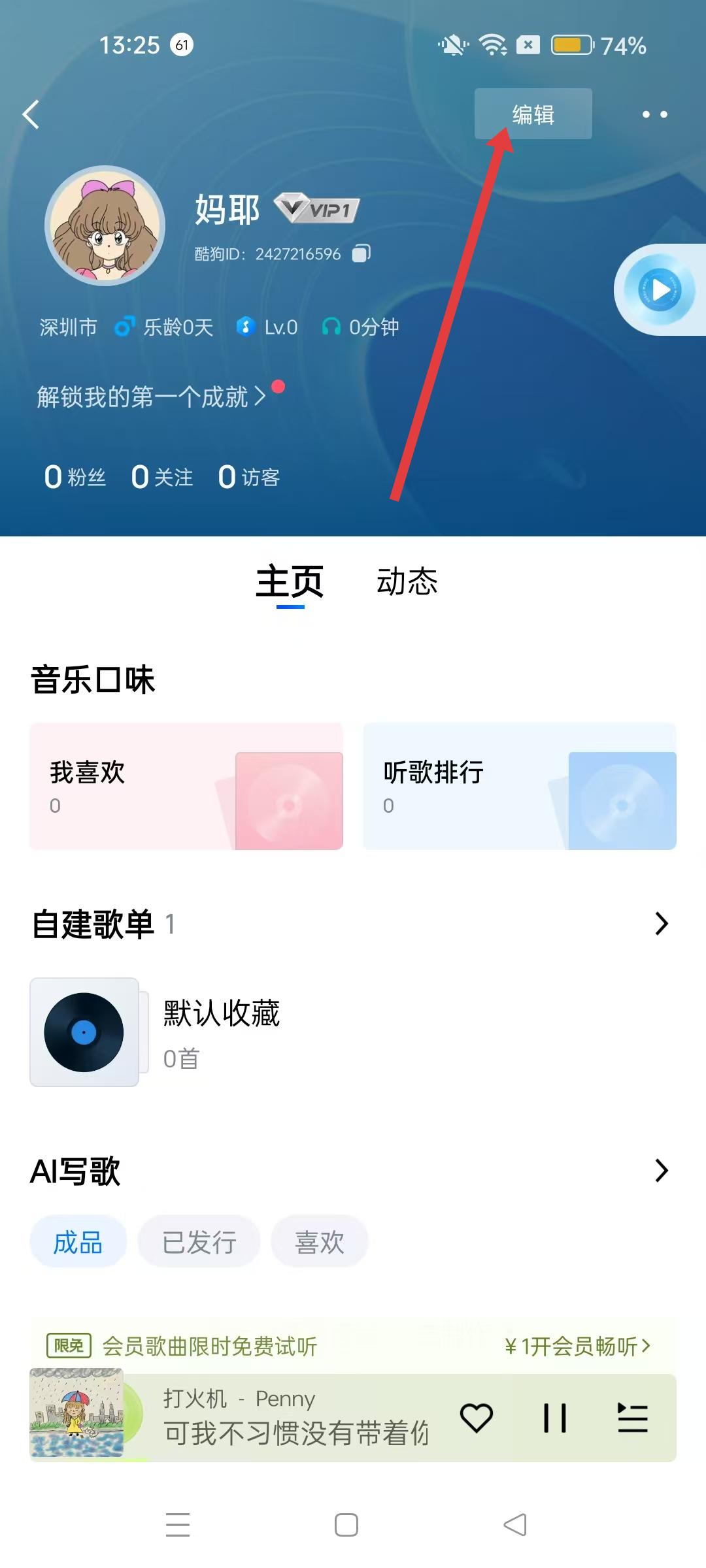706x1568 pixels.
Task: Open the 默认收藏 playlist
Action: point(221,1032)
